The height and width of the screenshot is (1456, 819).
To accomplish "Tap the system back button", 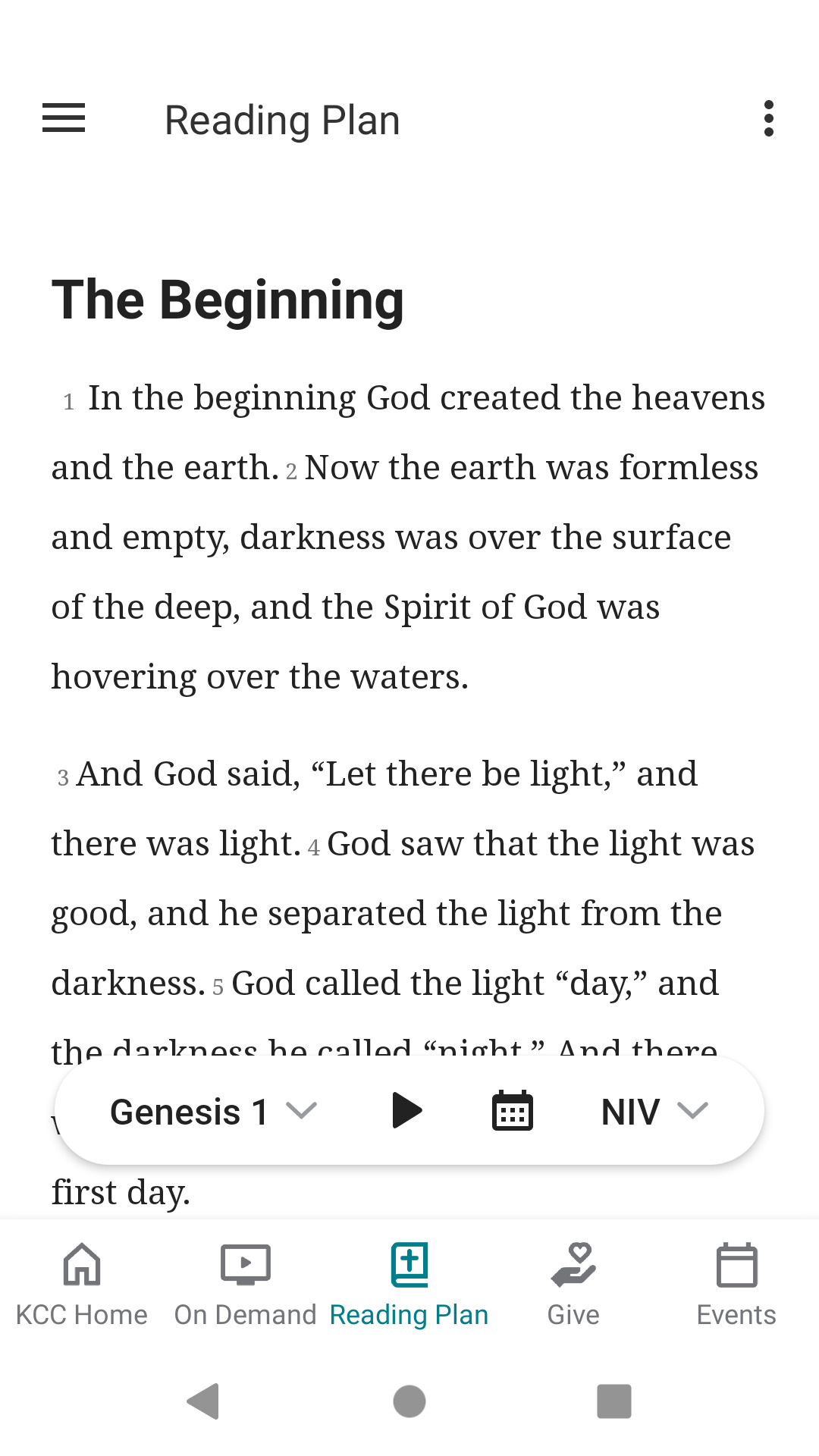I will (x=203, y=1401).
